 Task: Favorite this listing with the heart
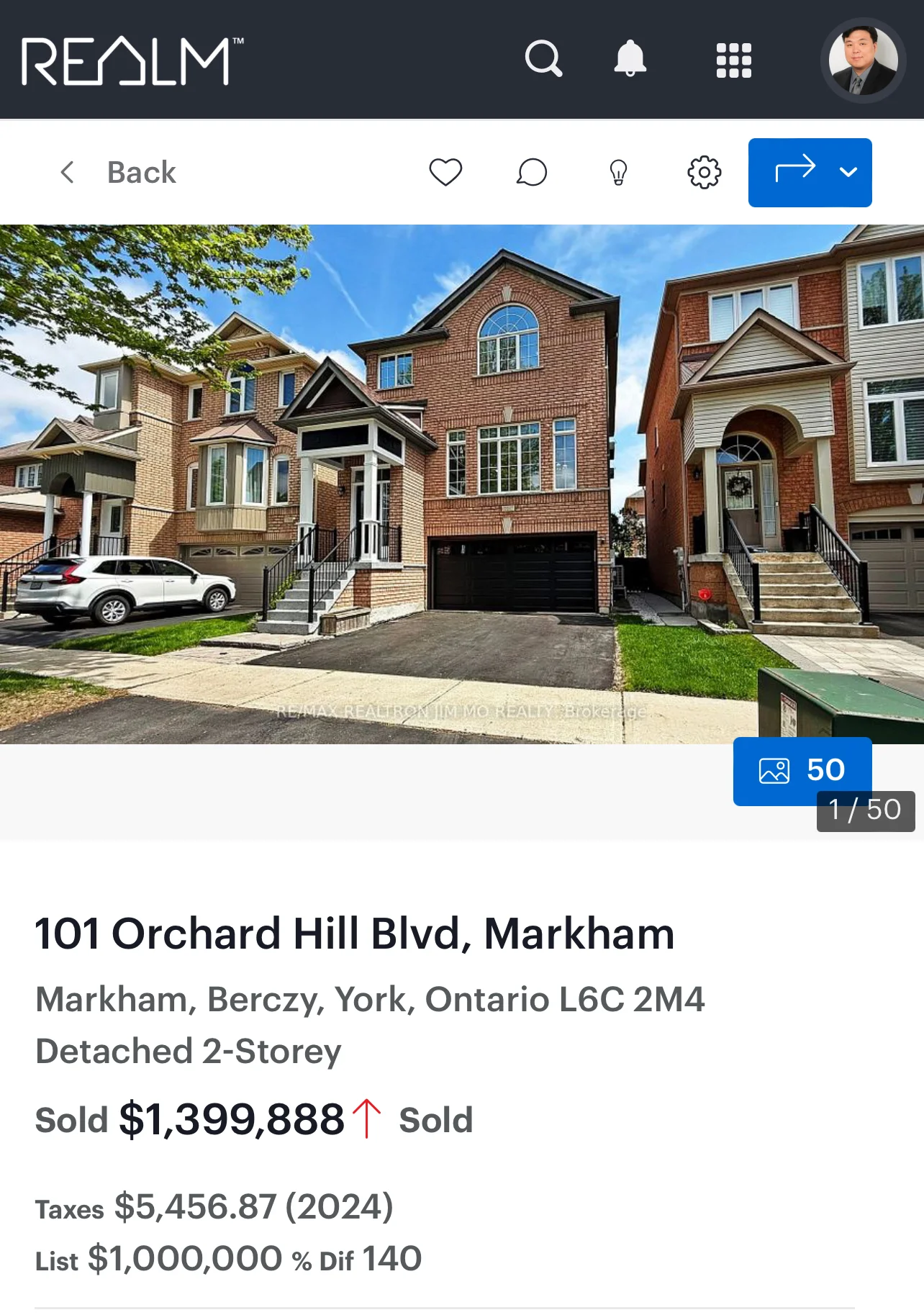(445, 173)
